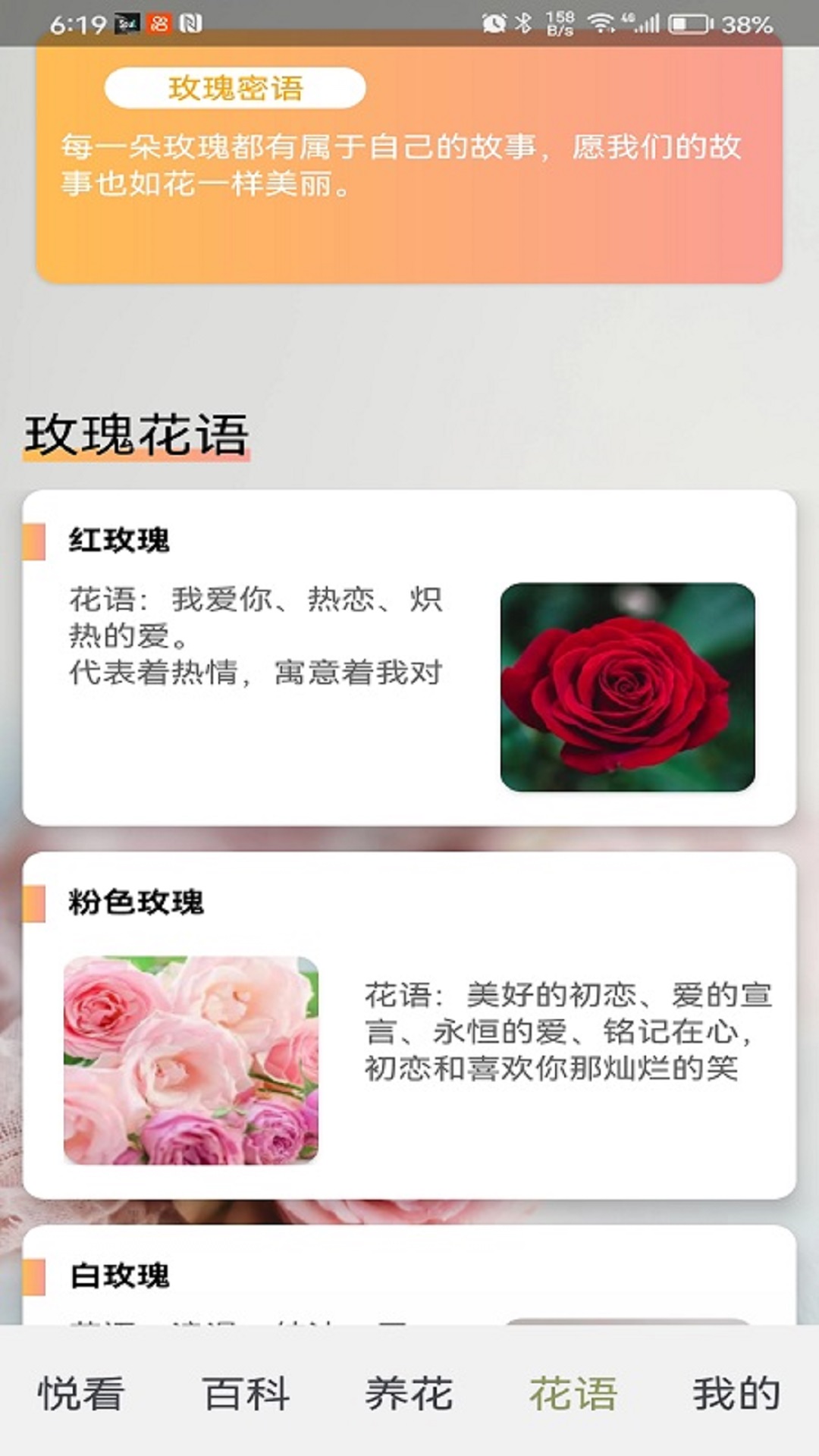The image size is (819, 1456).
Task: Click the 158 B/s network speed indicator
Action: pos(560,22)
